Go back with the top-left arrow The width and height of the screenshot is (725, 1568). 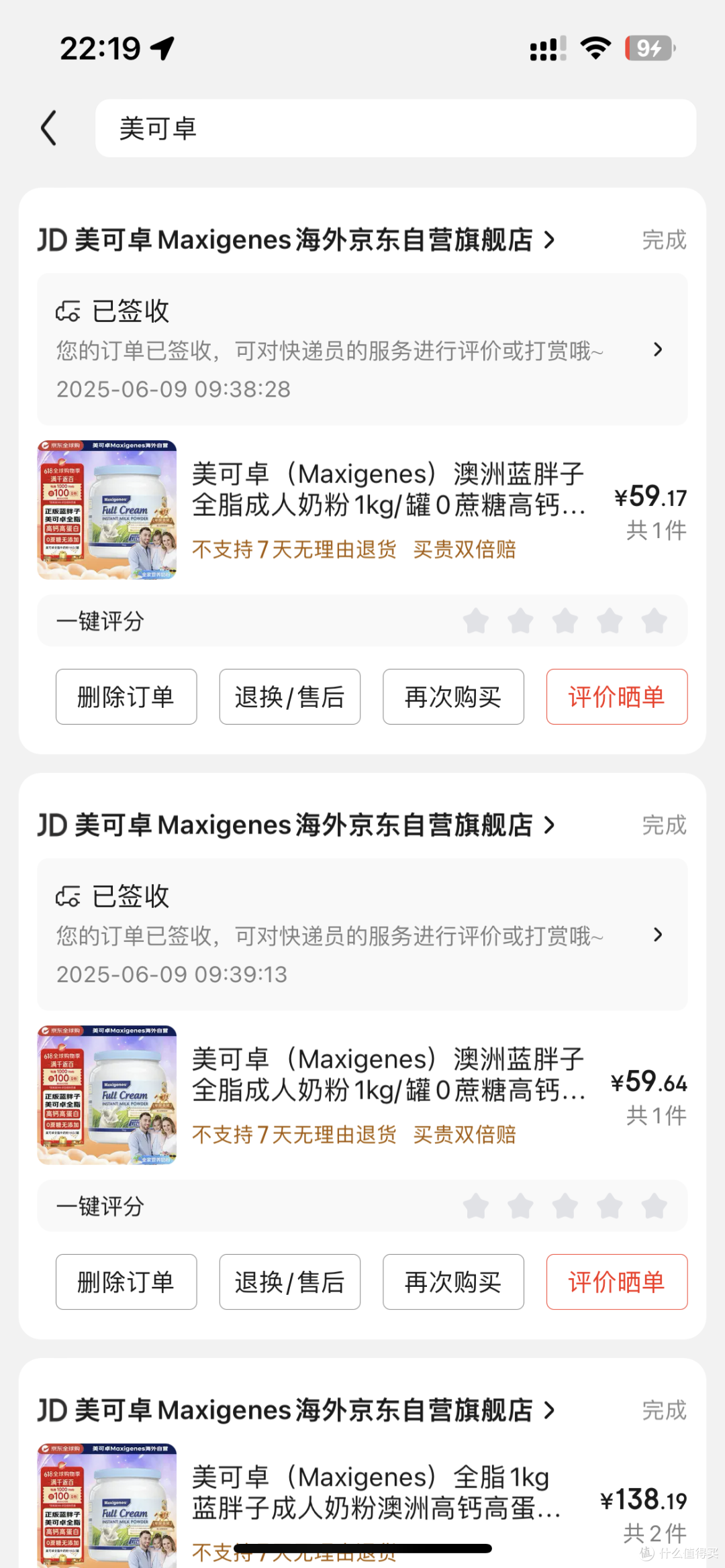pos(49,128)
